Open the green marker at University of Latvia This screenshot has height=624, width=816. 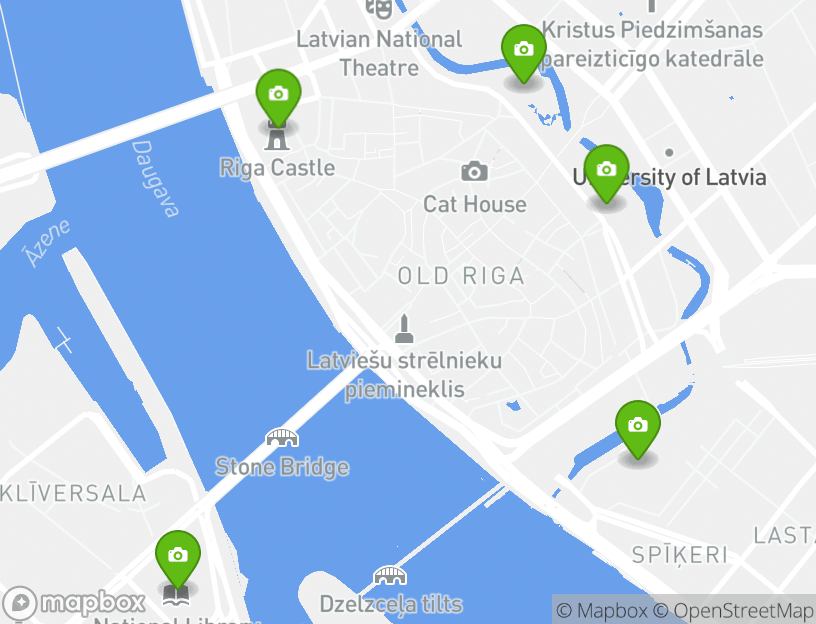coord(606,170)
